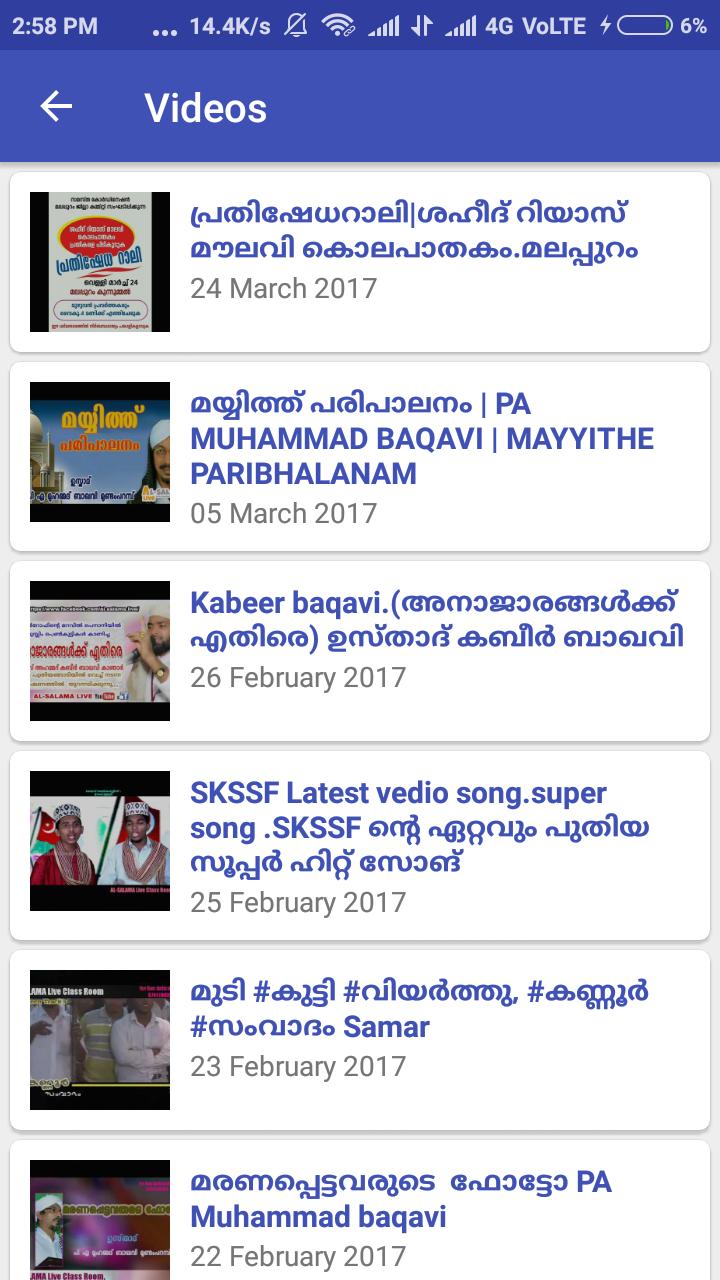The image size is (720, 1280).
Task: Select the 22 February 2017 Muhammad baqavi video
Action: point(360,1215)
